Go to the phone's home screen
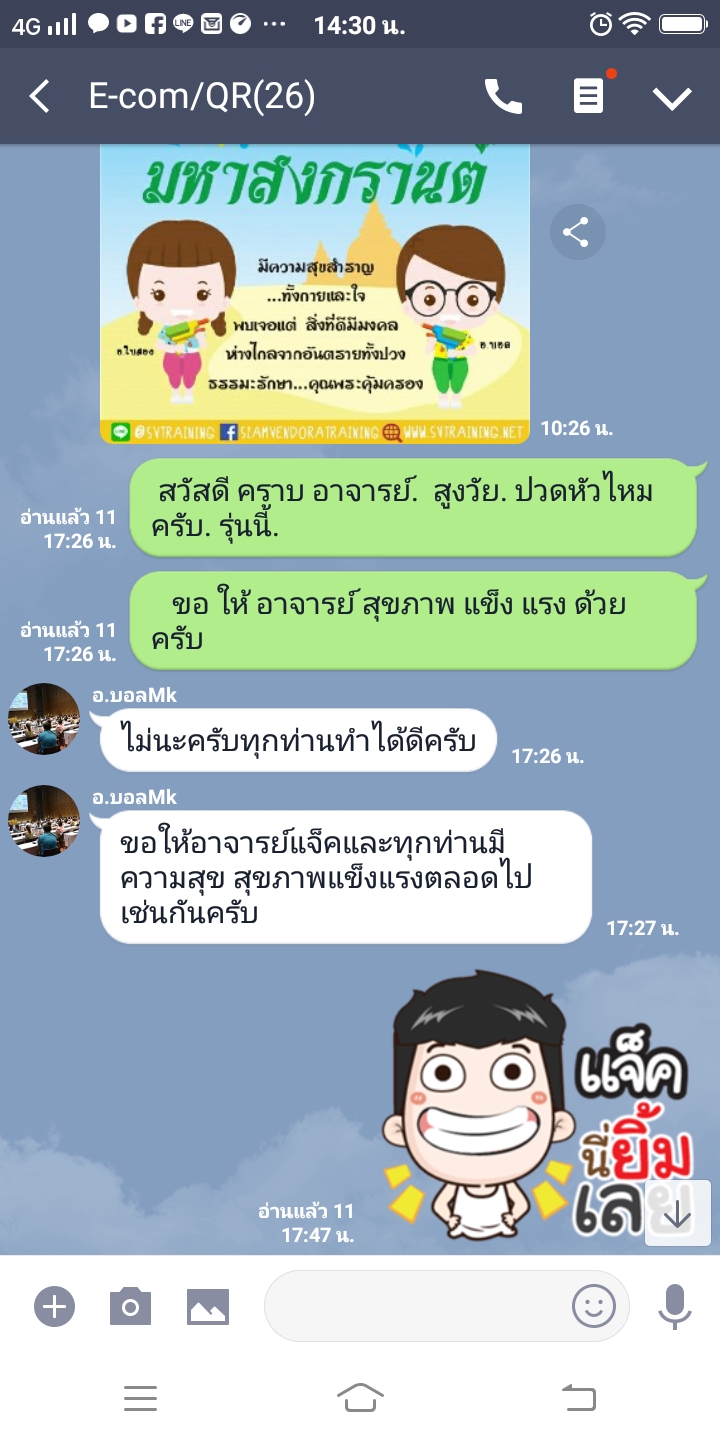 point(360,1397)
